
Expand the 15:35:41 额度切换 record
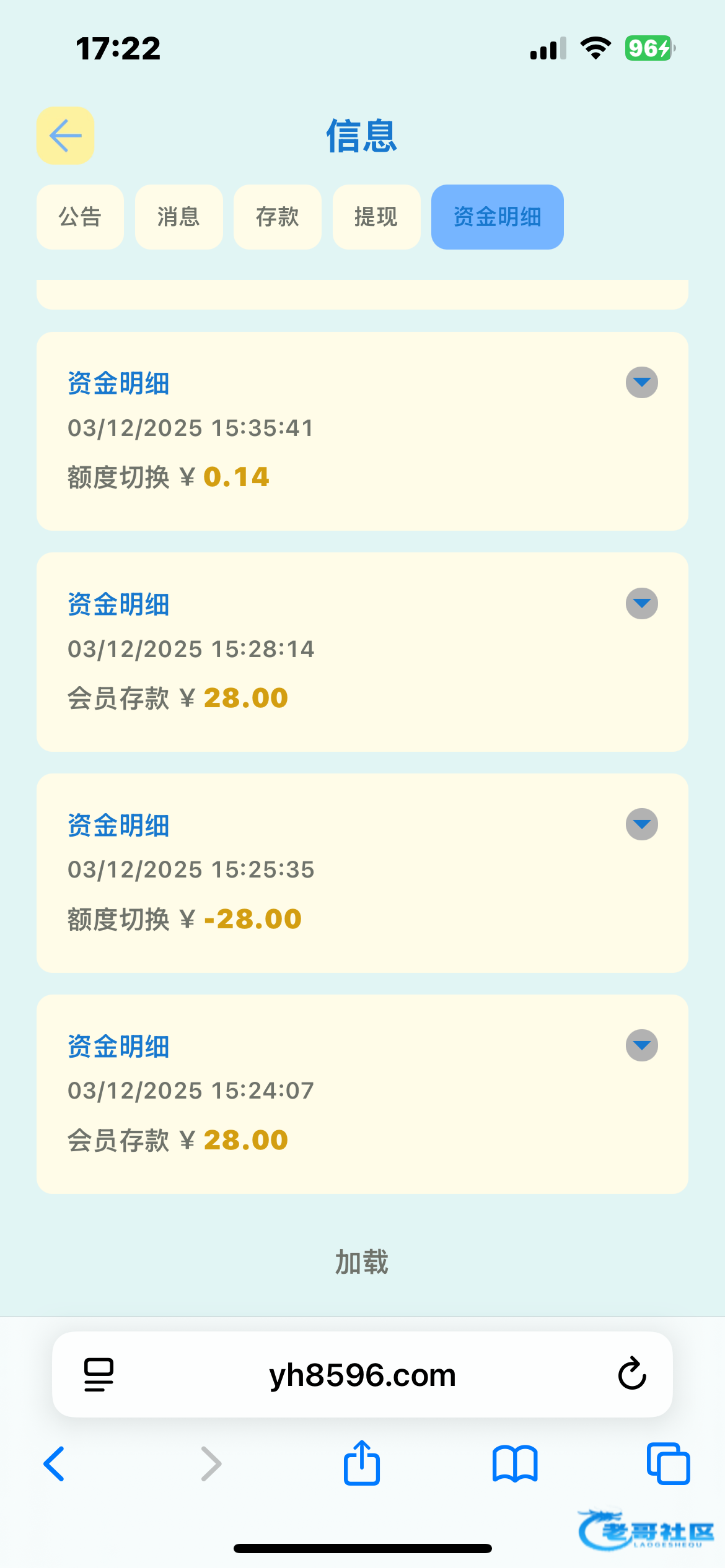pyautogui.click(x=641, y=383)
